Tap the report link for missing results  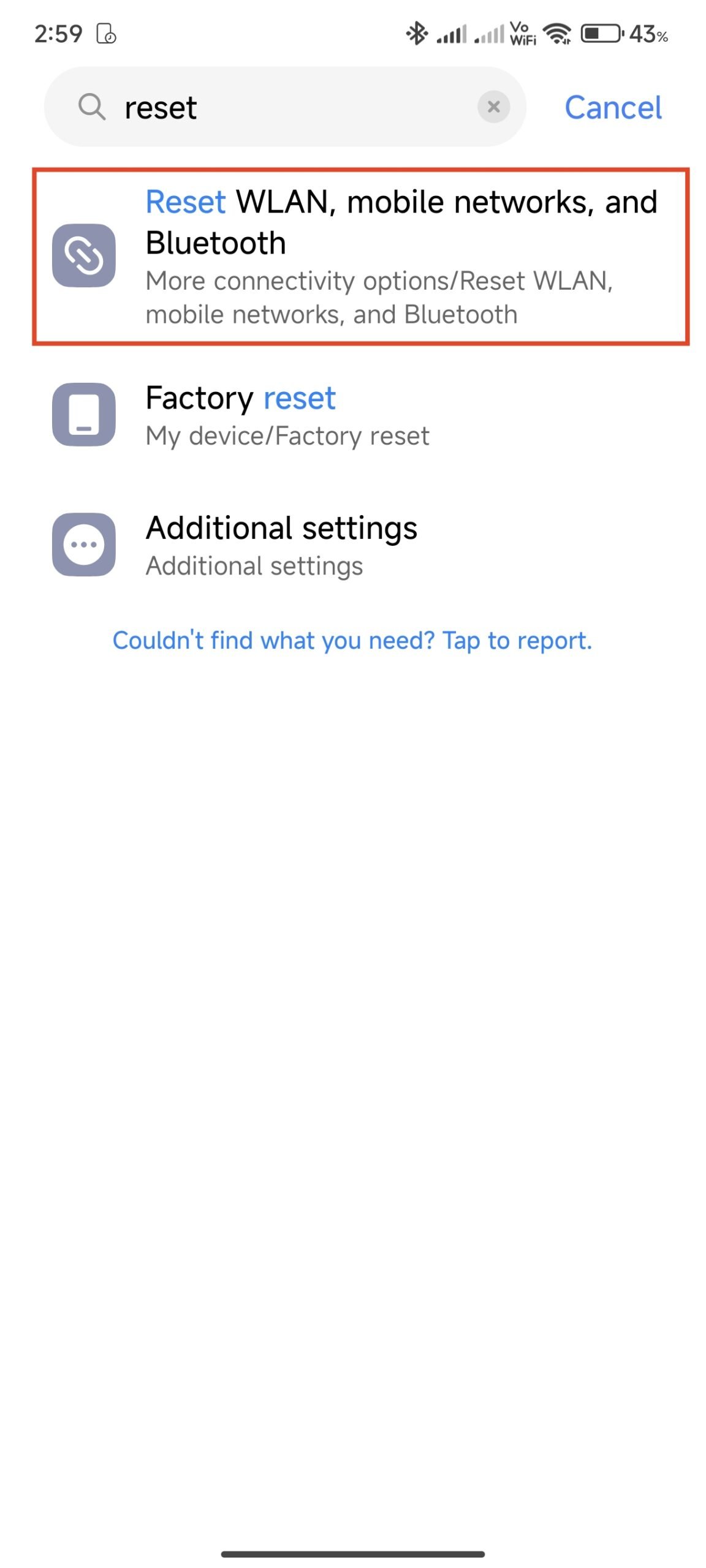pyautogui.click(x=353, y=639)
